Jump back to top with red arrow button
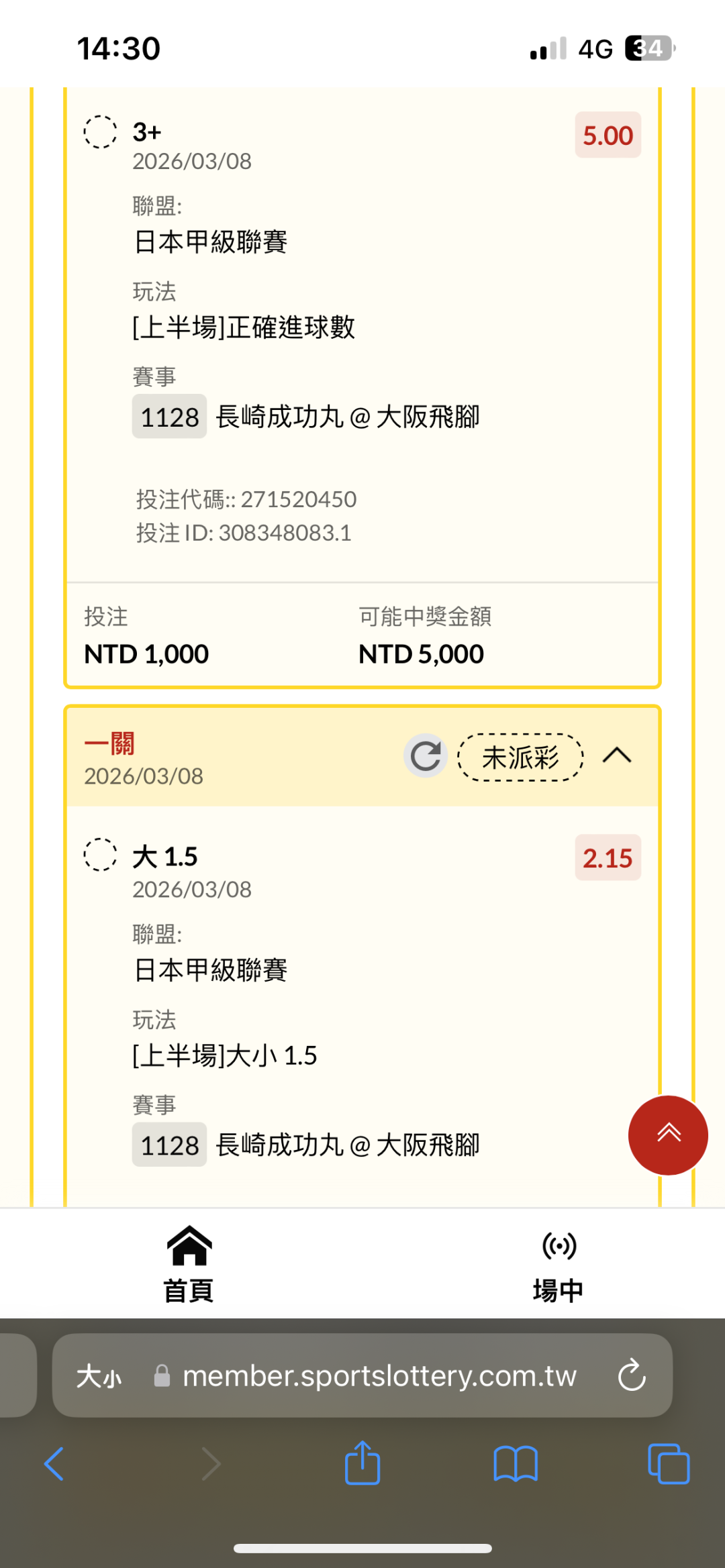Image resolution: width=725 pixels, height=1568 pixels. pos(668,1135)
